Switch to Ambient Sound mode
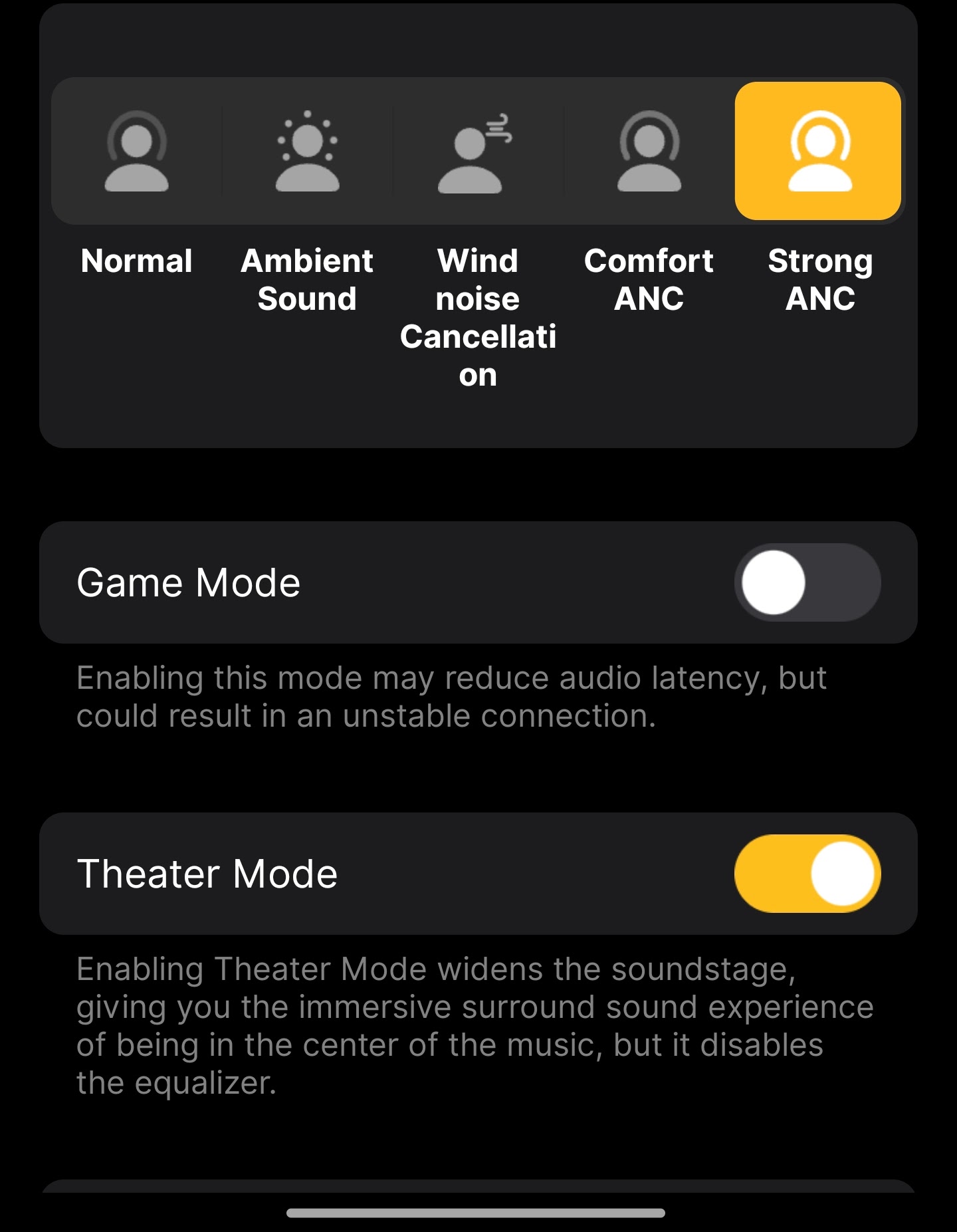 pos(307,152)
